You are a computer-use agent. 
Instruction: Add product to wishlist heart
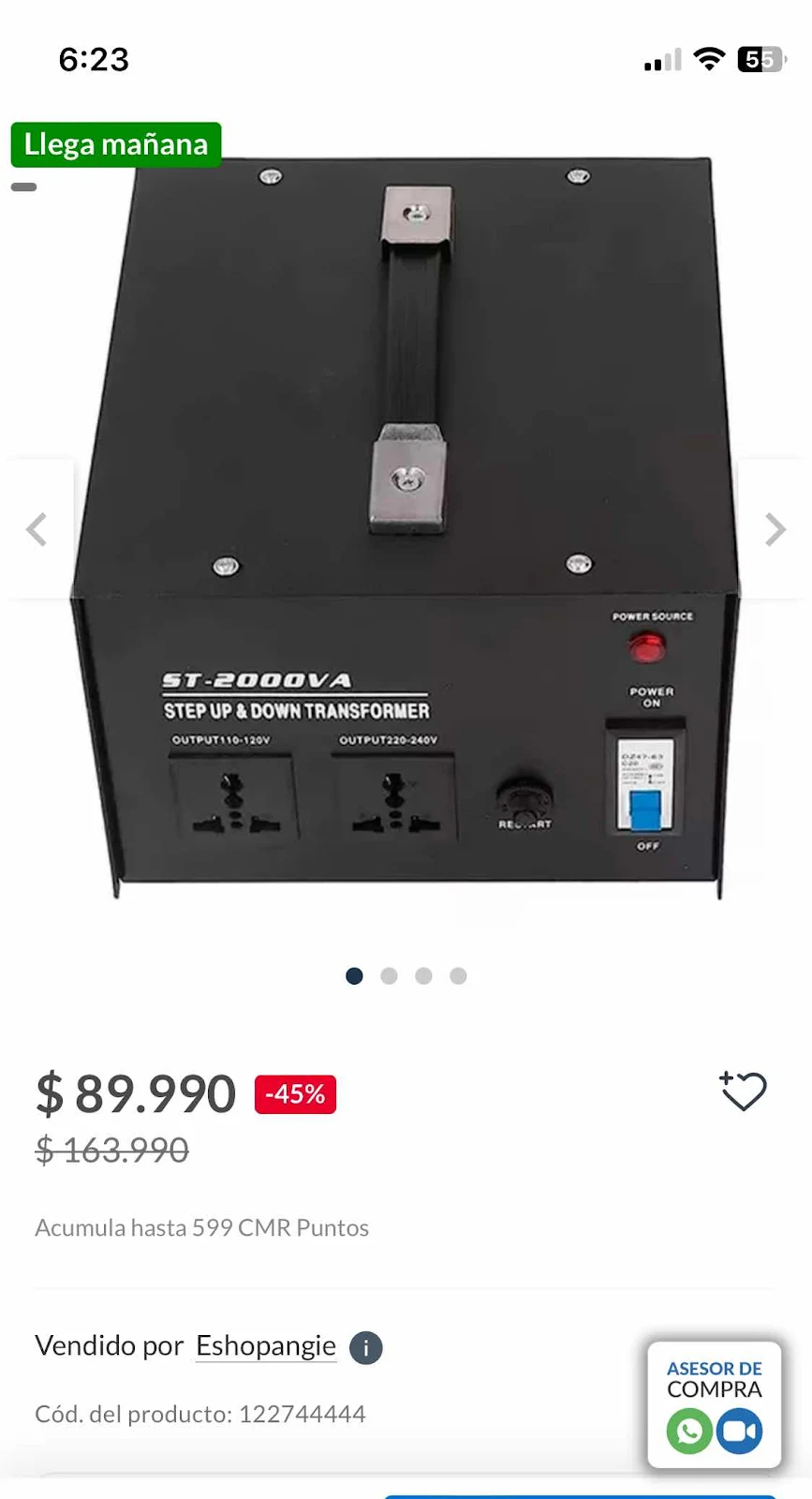click(744, 1091)
